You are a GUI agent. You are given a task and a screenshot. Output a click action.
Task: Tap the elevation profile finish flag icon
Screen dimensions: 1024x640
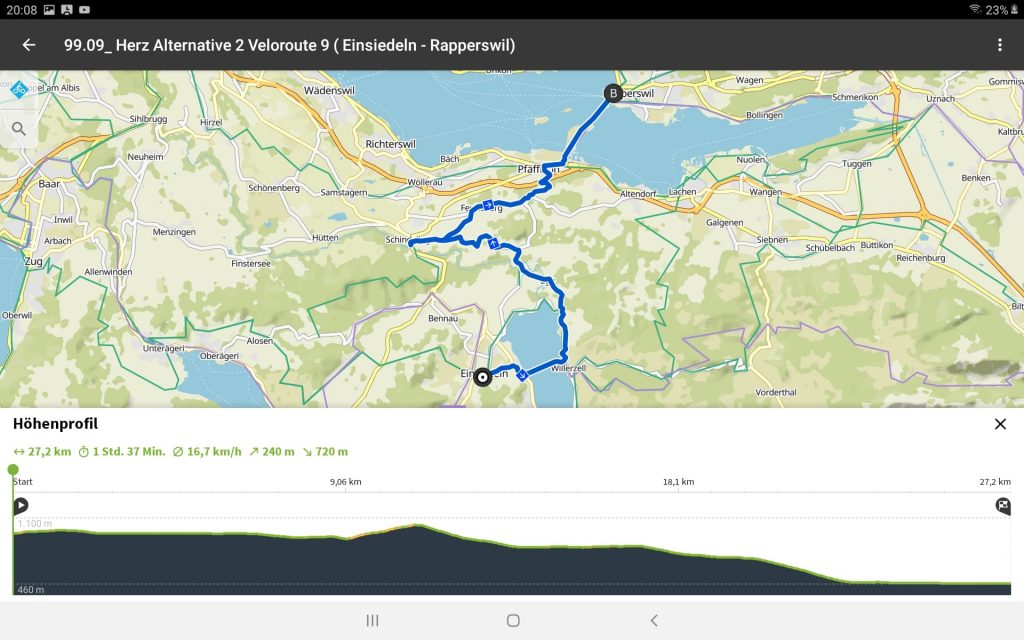tap(1003, 506)
